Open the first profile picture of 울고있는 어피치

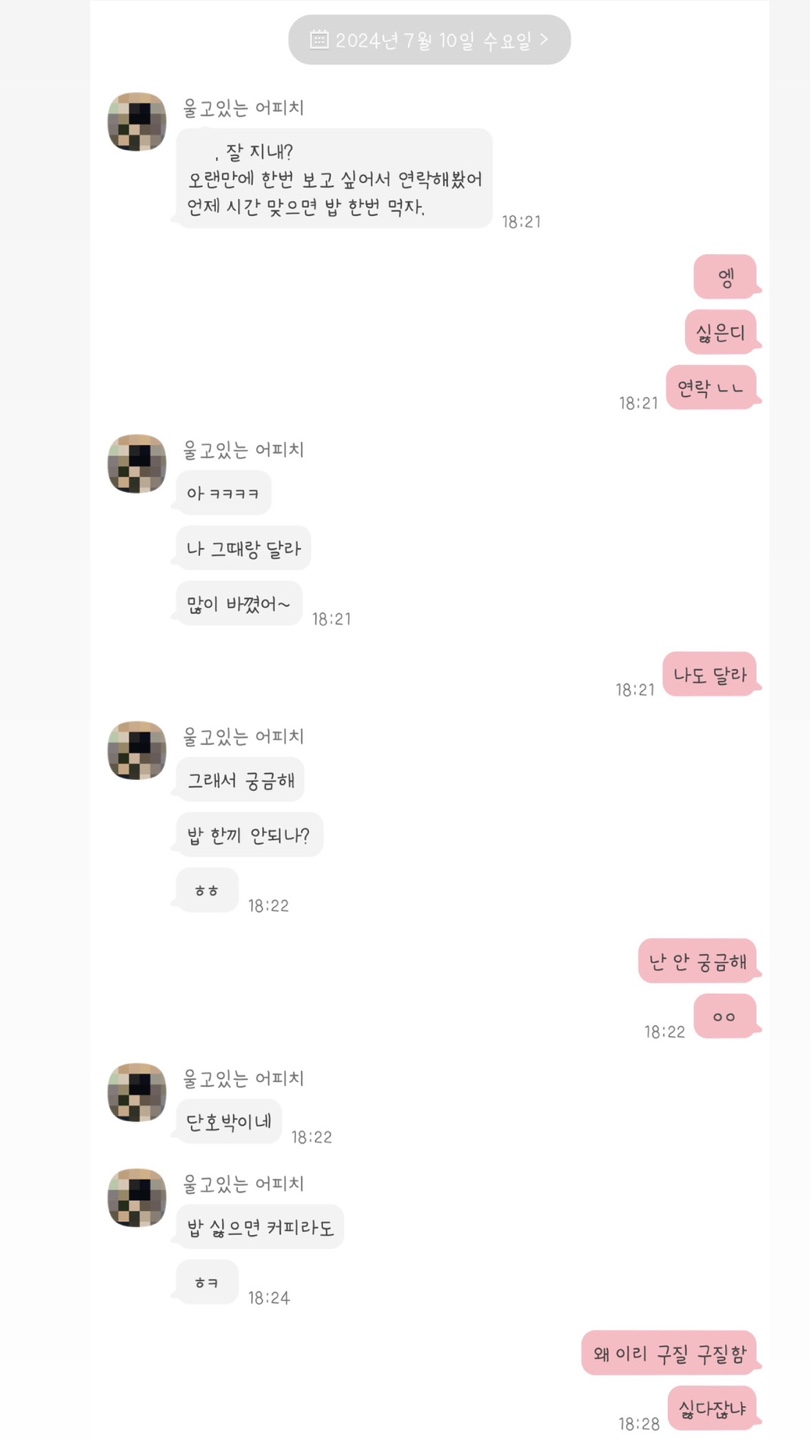click(x=136, y=121)
